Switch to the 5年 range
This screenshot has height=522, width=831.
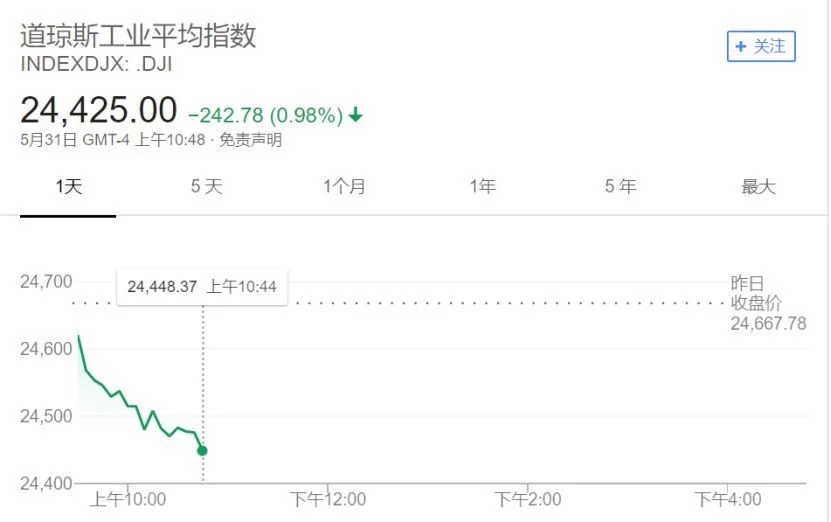point(620,187)
